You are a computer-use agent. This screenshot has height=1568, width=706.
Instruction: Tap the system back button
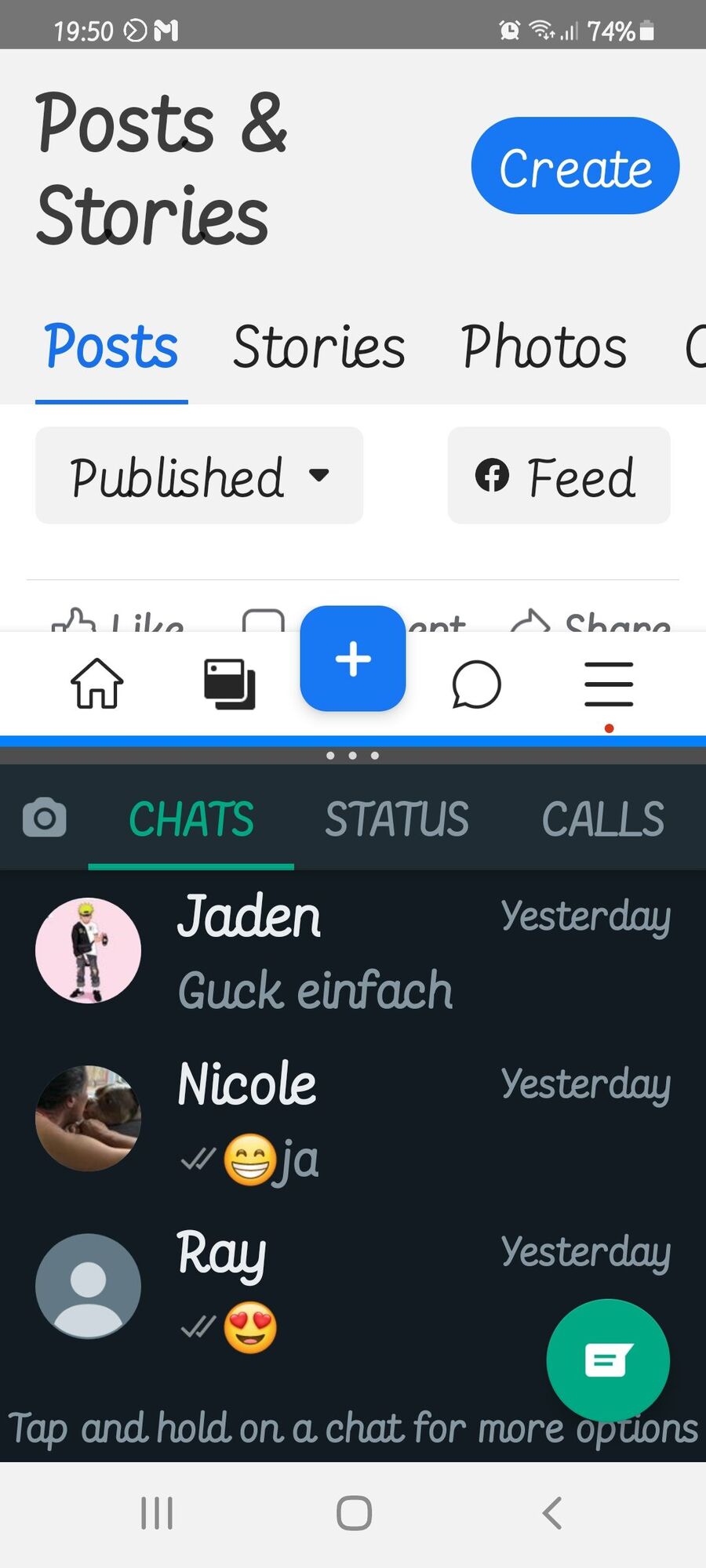tap(552, 1513)
